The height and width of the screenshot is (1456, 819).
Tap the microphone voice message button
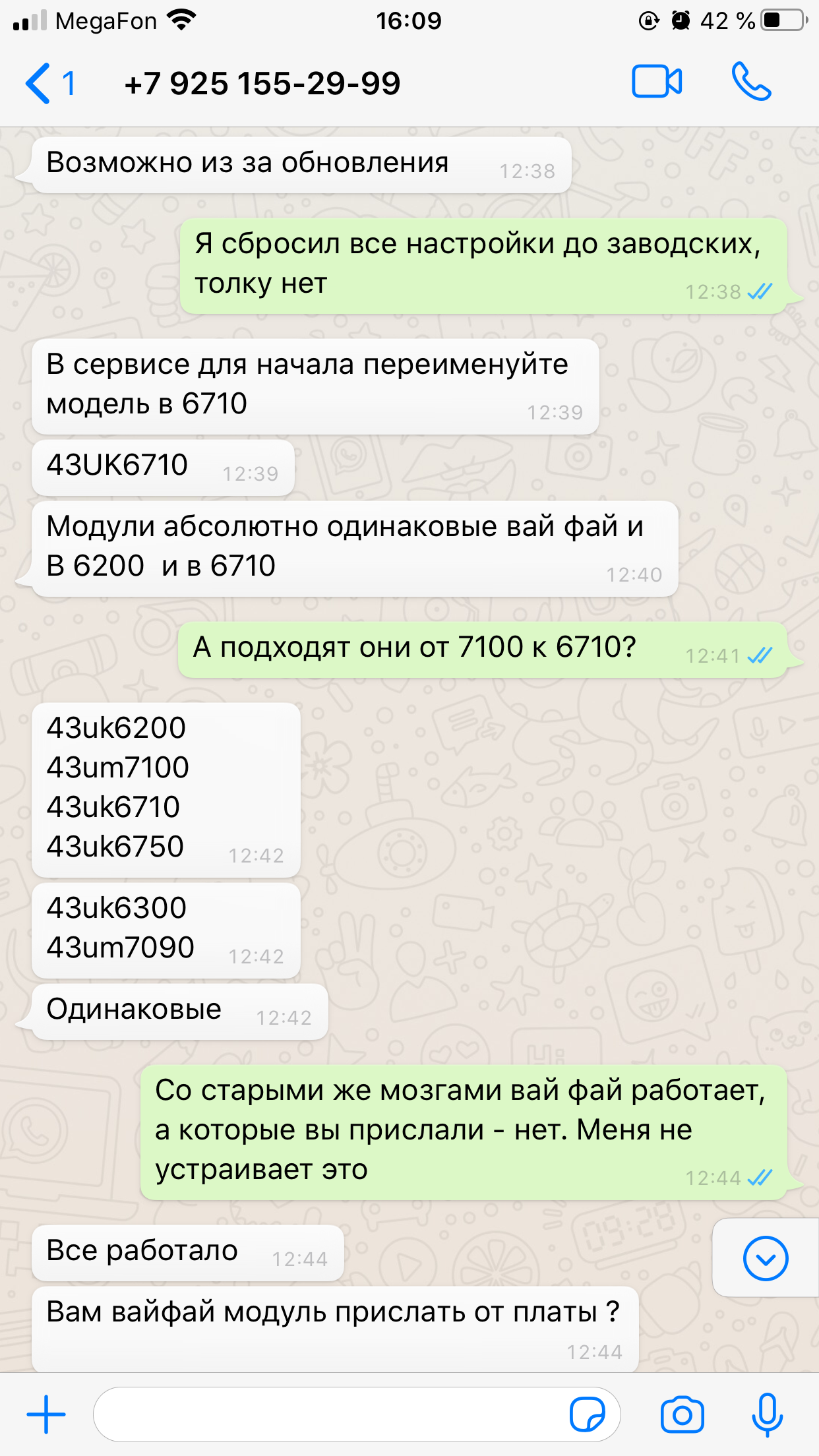pos(767,1414)
